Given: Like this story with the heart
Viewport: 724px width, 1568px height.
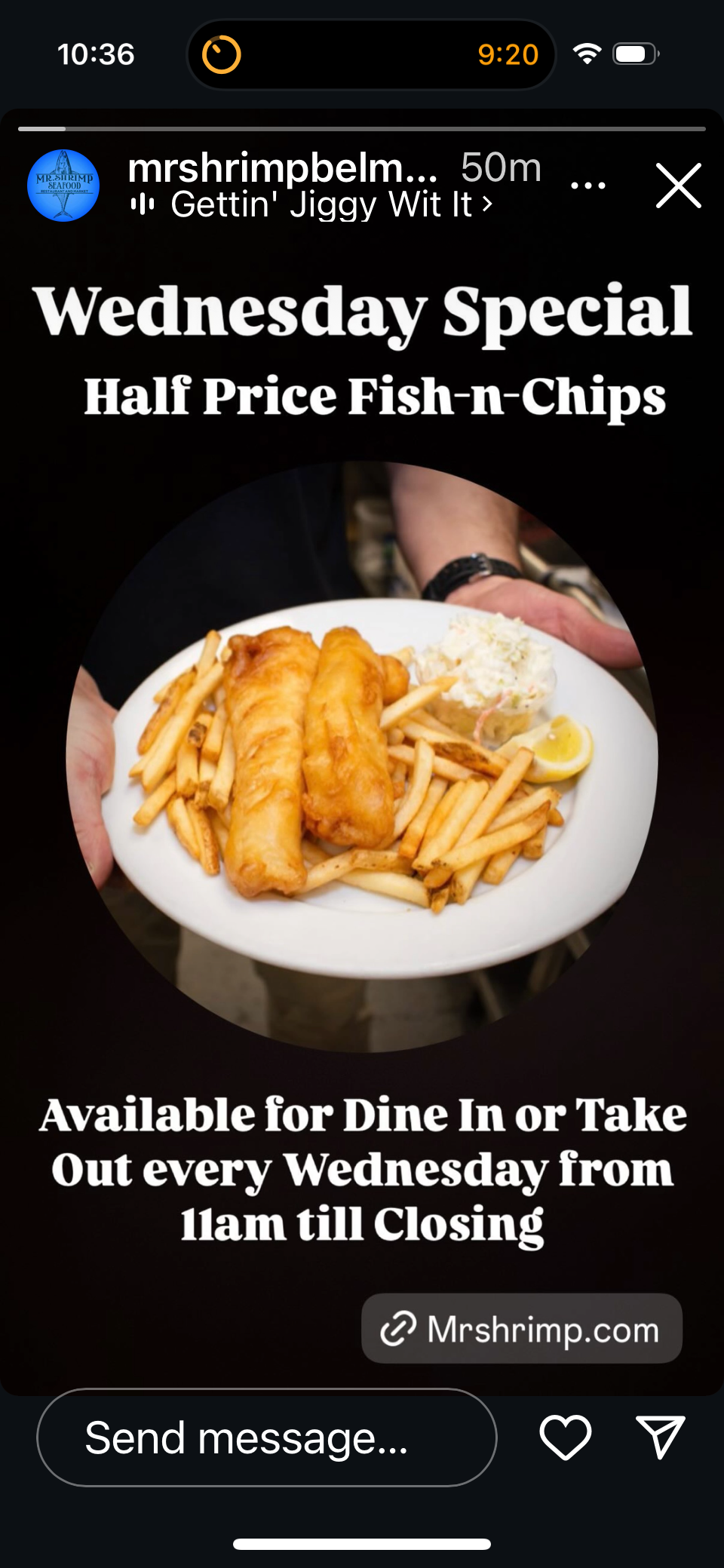Looking at the screenshot, I should point(566,1438).
